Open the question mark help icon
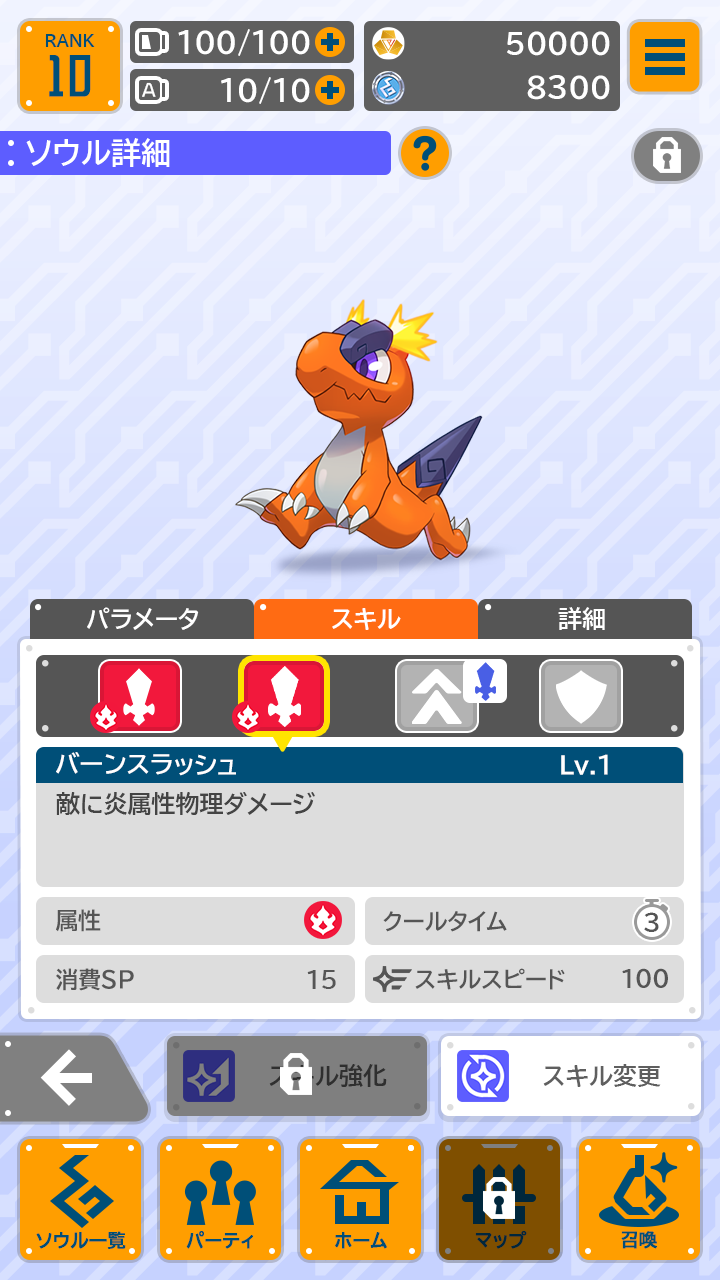Screen dimensions: 720x1280 point(425,154)
